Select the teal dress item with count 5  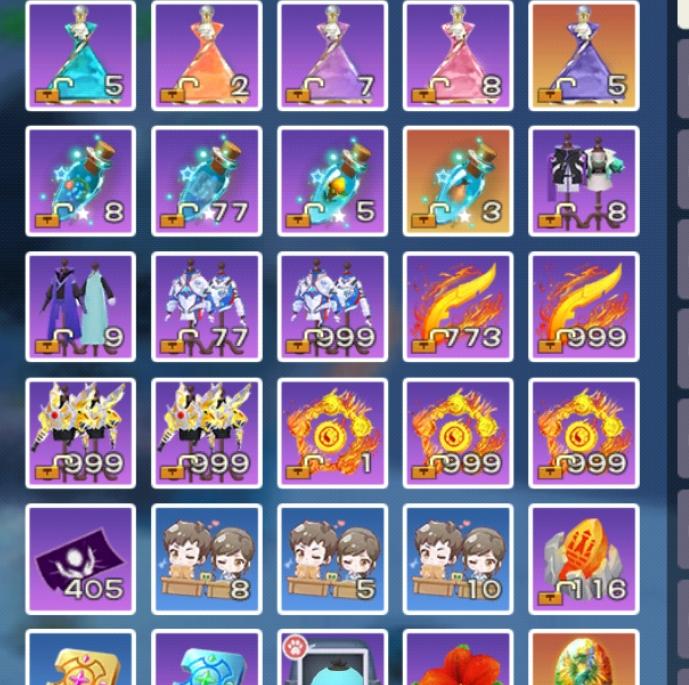click(x=80, y=55)
